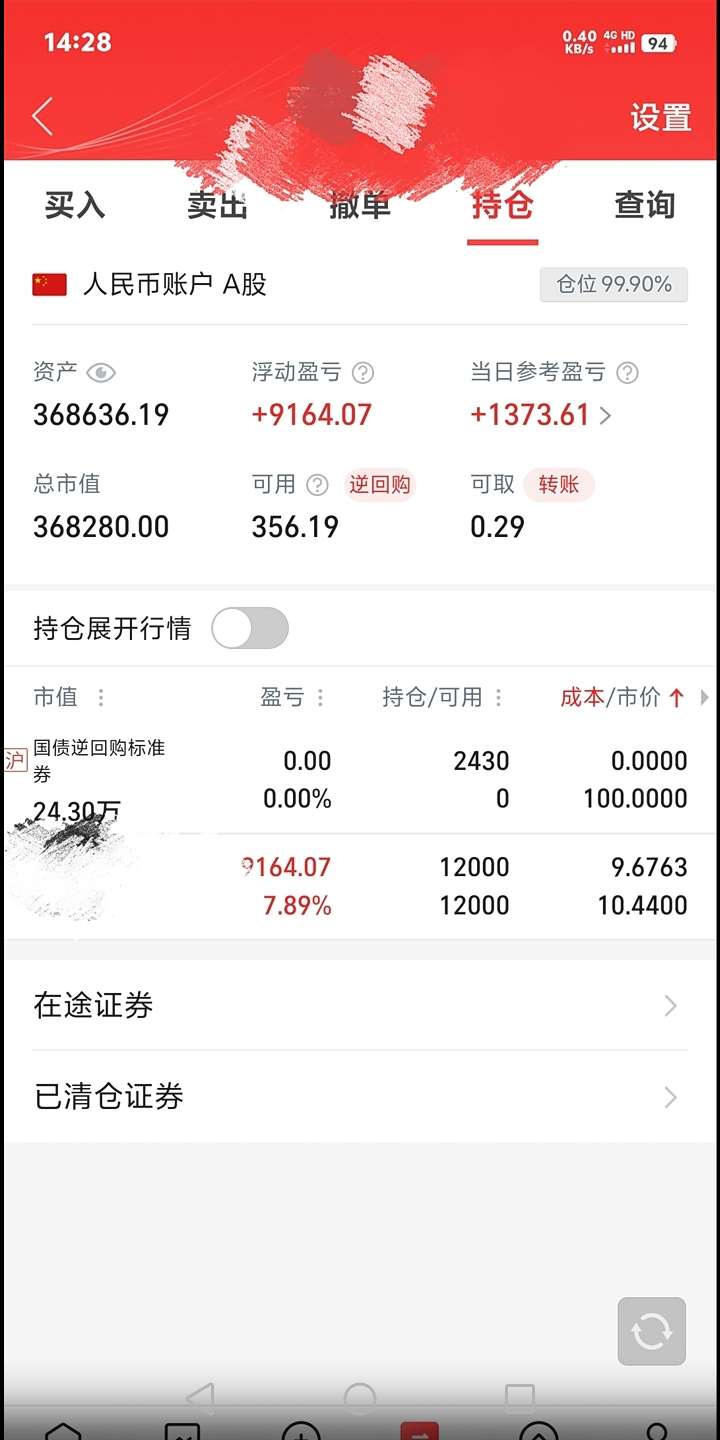Switch to the 撤单 tab
This screenshot has width=720, height=1440.
360,205
